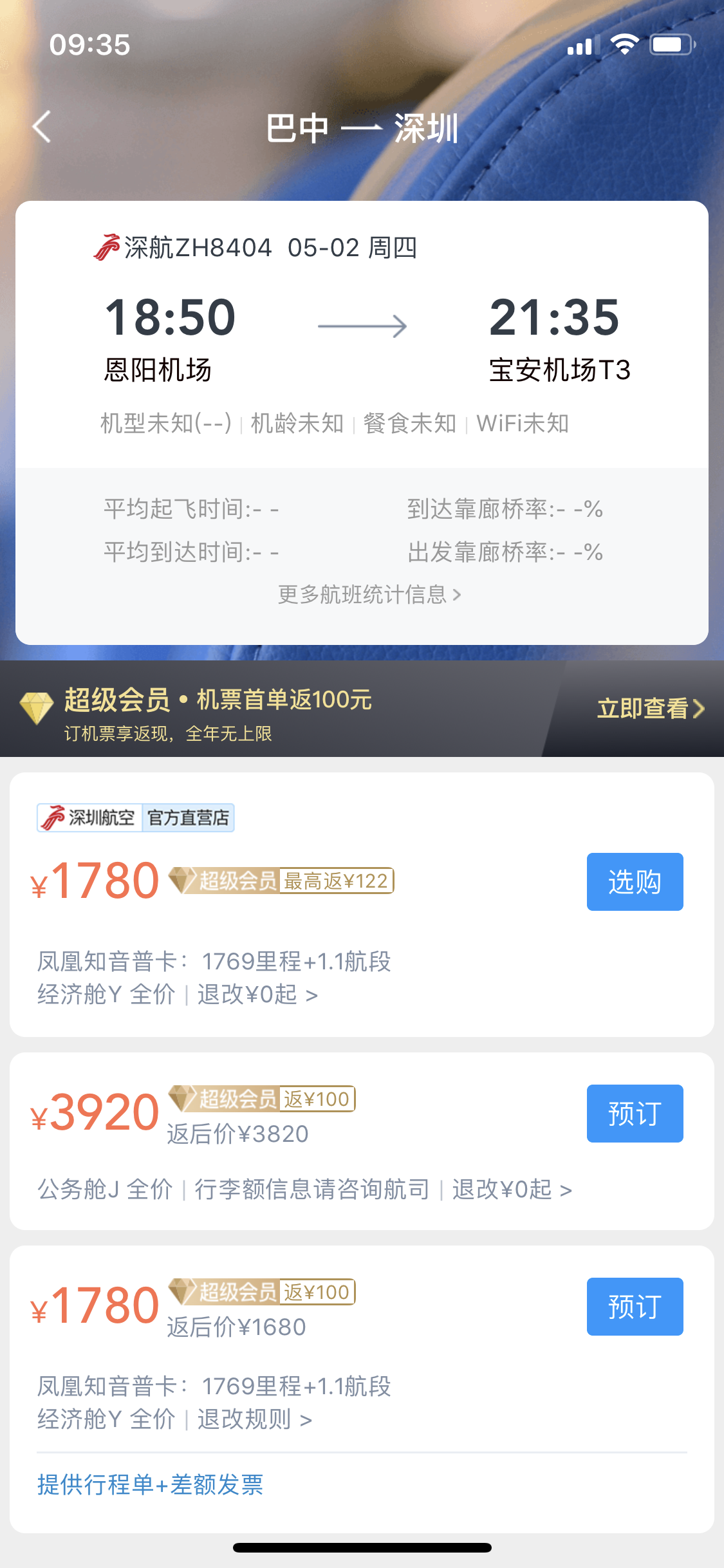Viewport: 724px width, 1568px height.
Task: Open 退改规则 for the last economy fare
Action: click(254, 1419)
